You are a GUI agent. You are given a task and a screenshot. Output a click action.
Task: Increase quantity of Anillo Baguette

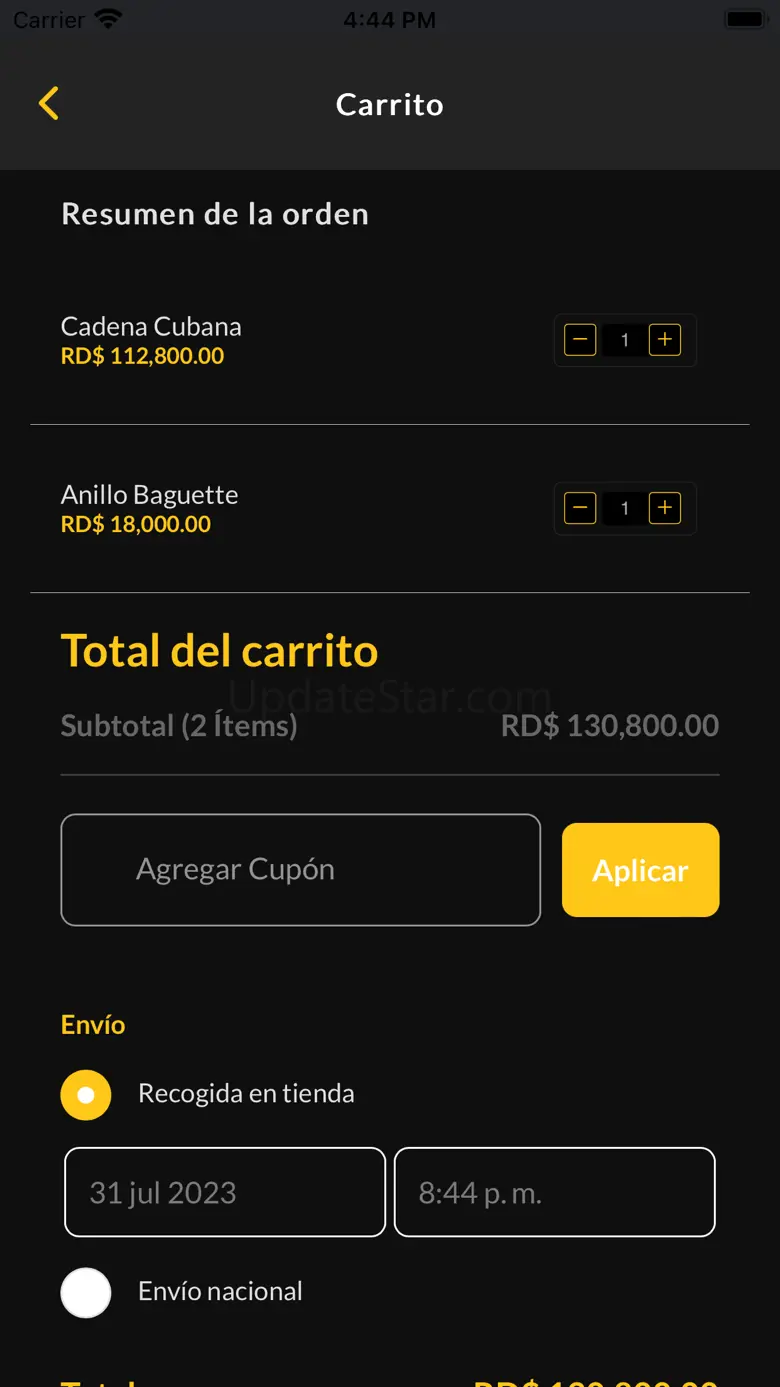(x=665, y=508)
